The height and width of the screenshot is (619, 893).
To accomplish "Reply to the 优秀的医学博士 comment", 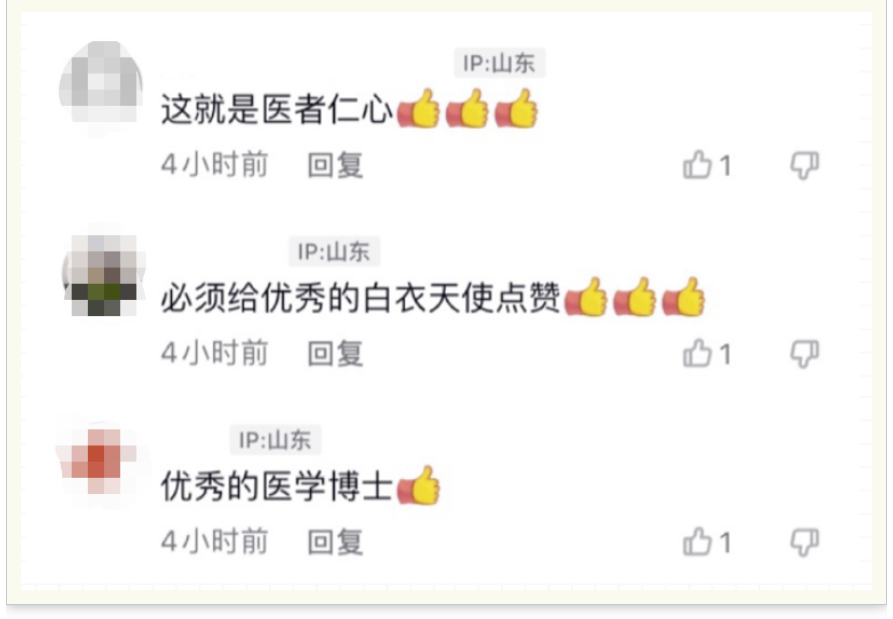I will [x=335, y=542].
